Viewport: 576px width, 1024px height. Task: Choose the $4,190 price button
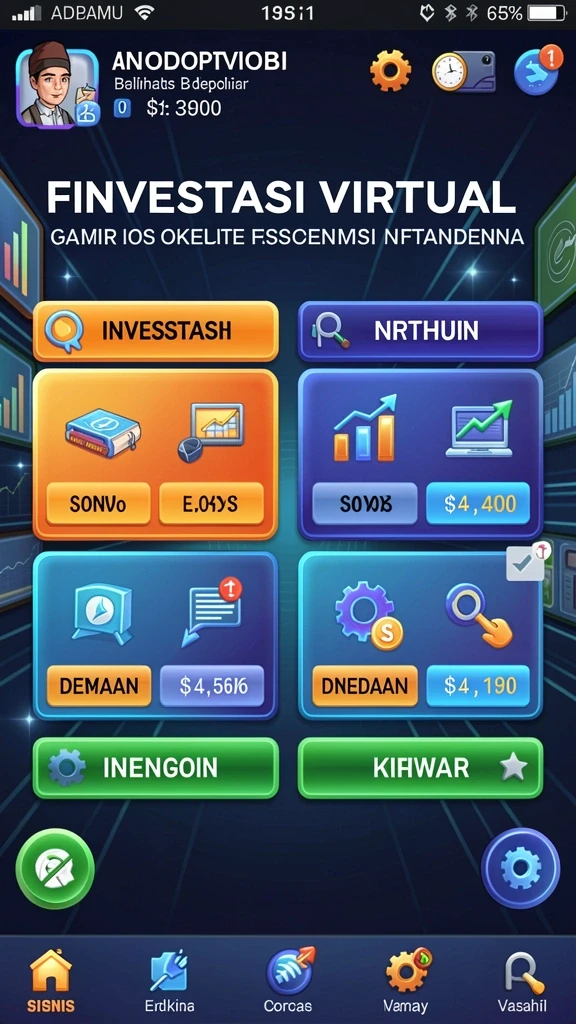pyautogui.click(x=478, y=686)
